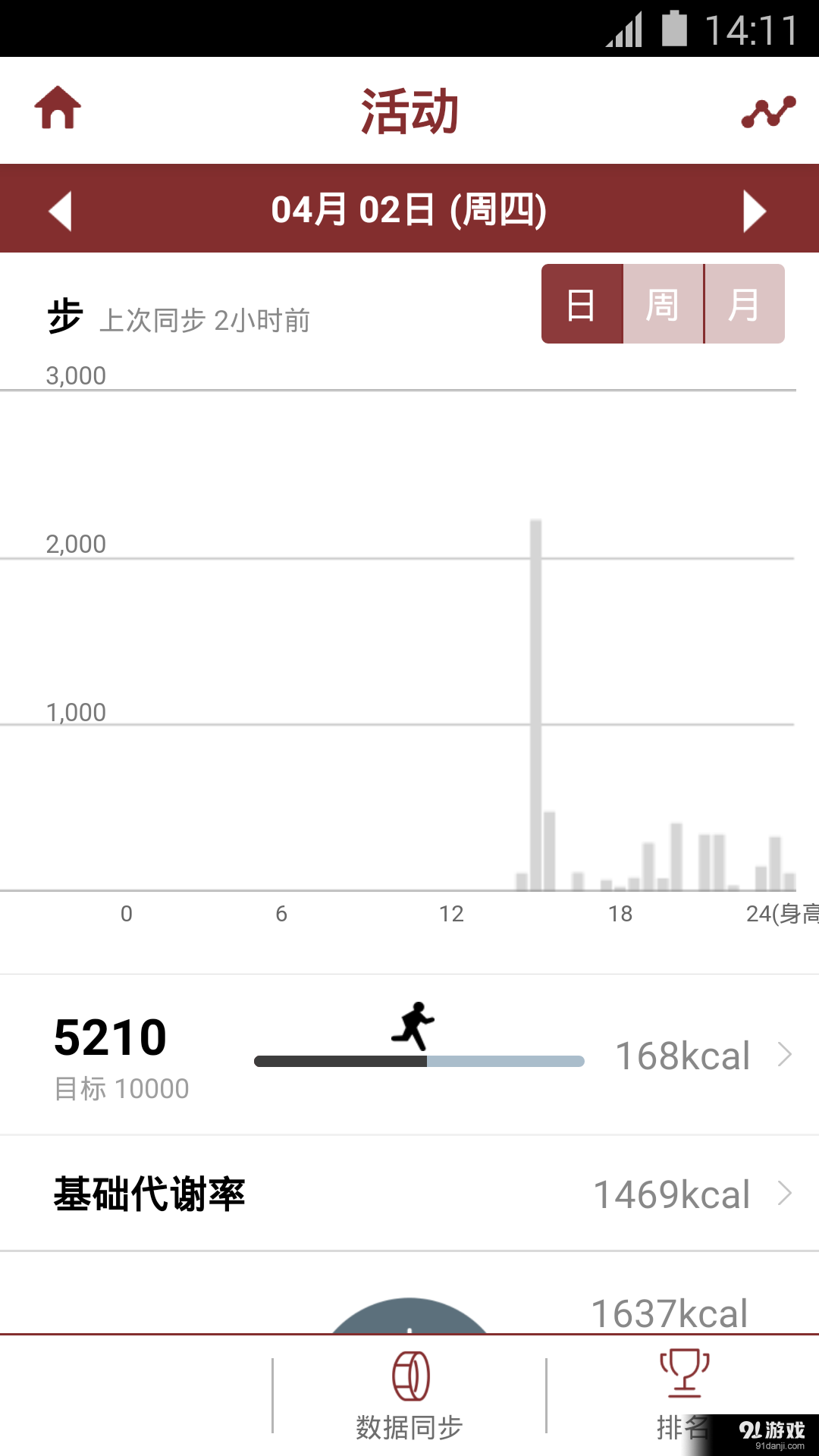This screenshot has width=819, height=1456.
Task: Open the 排名 ranking tab
Action: coord(683,1394)
